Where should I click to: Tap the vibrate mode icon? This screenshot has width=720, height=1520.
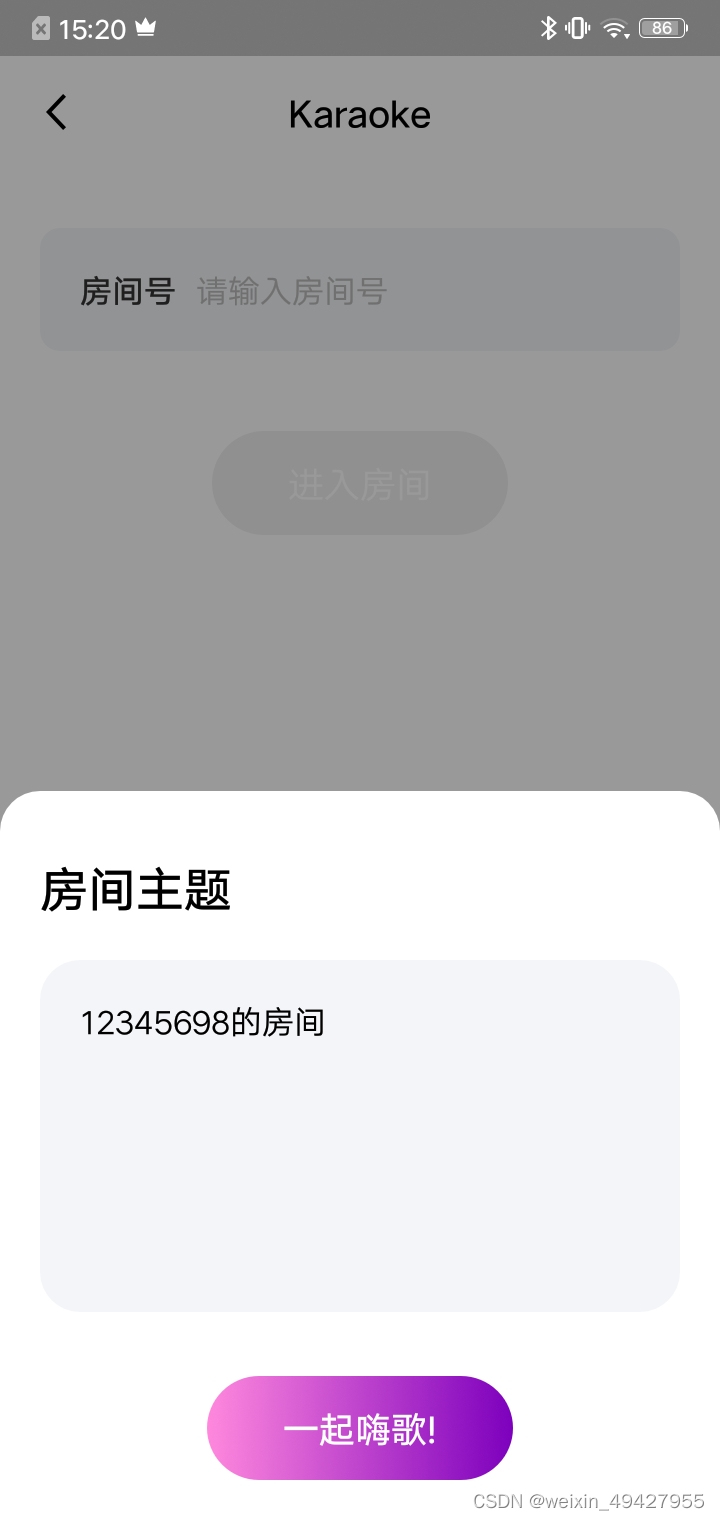[577, 28]
